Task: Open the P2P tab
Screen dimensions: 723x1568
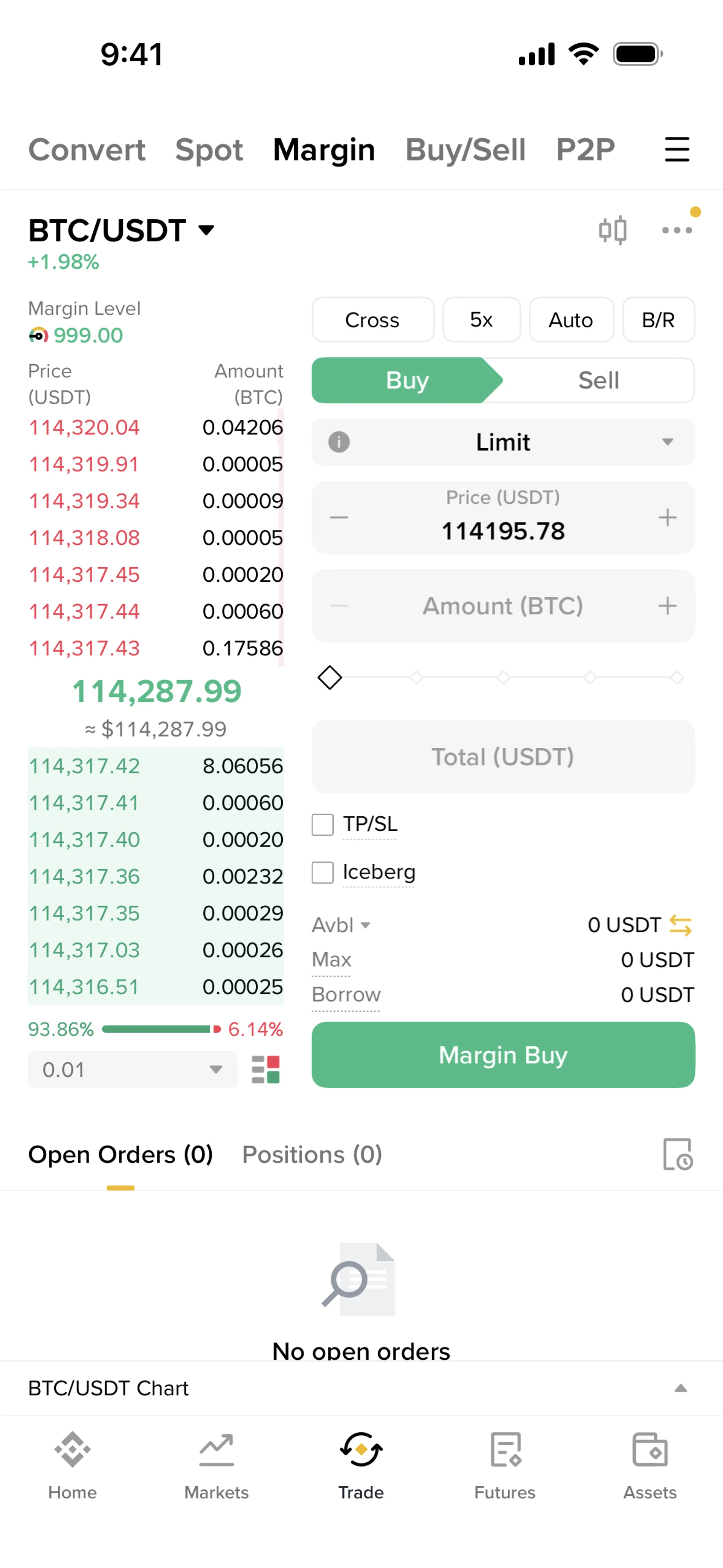Action: tap(585, 150)
